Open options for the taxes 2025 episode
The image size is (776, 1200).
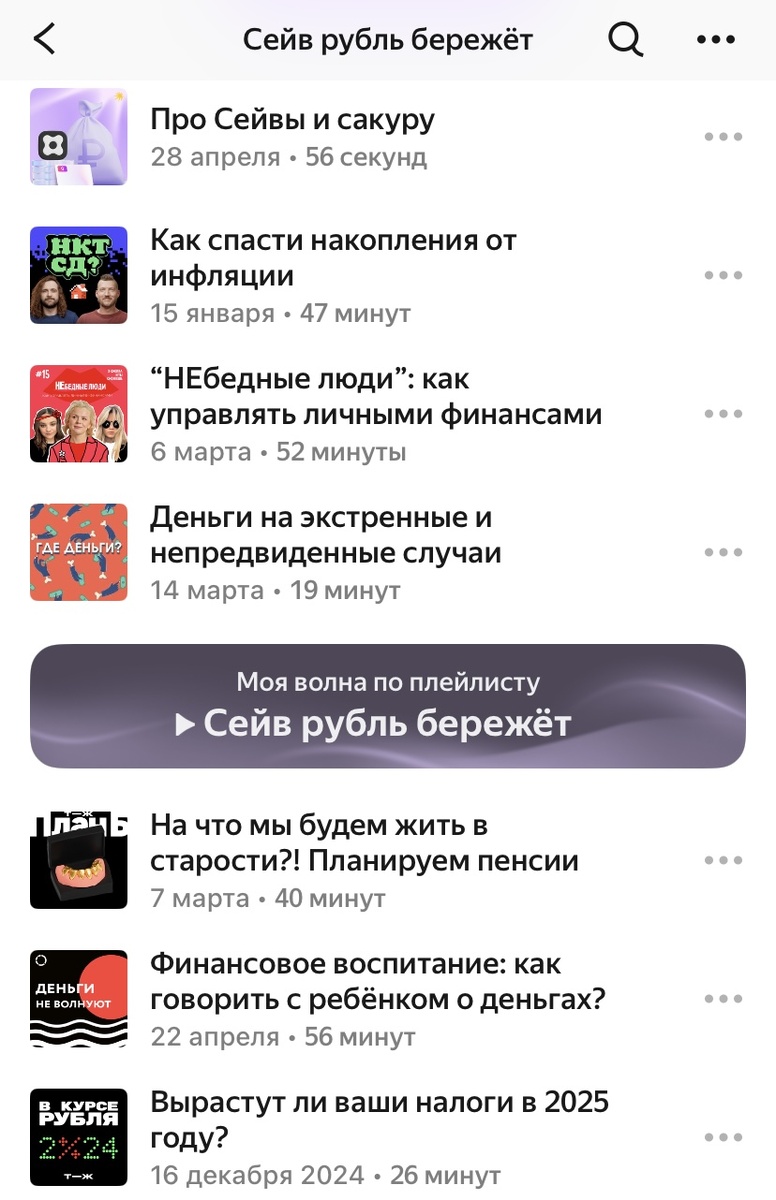722,1136
